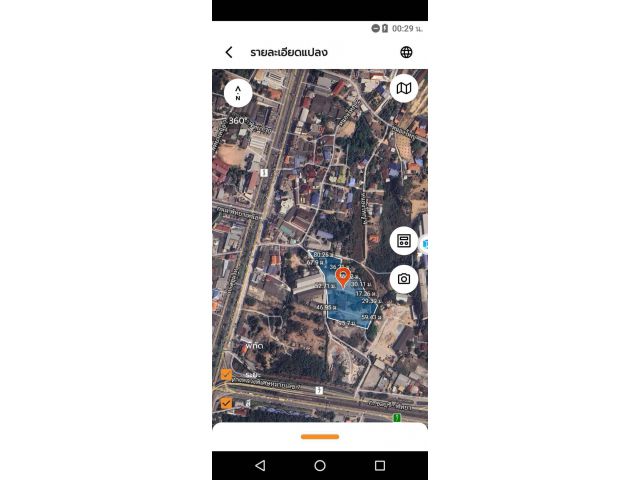
Task: Uncheck the lower orange checkbox
Action: click(227, 403)
